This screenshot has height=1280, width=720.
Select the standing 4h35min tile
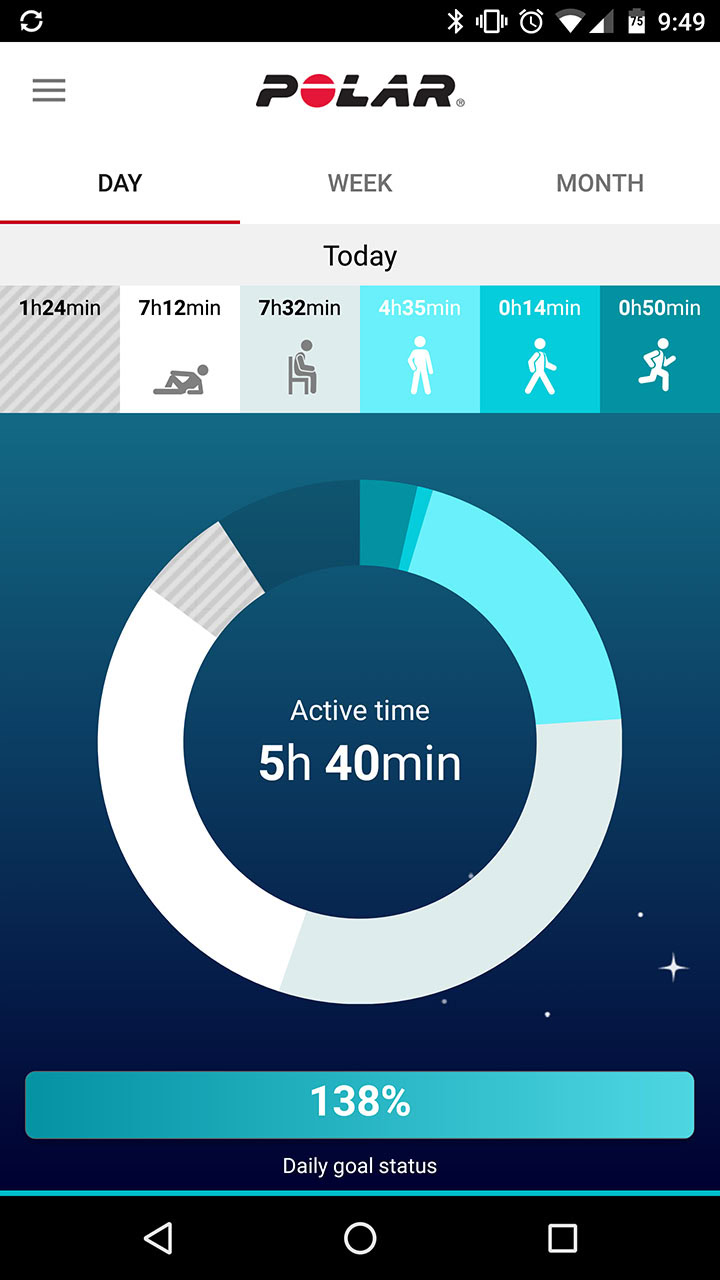[x=420, y=349]
